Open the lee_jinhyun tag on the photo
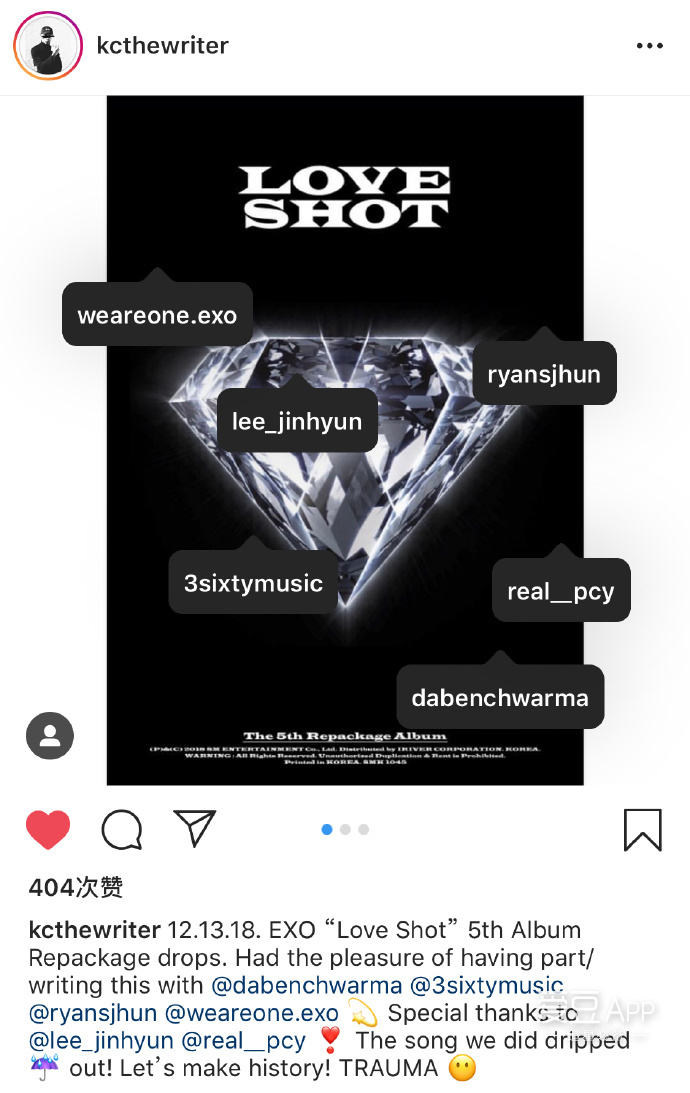The height and width of the screenshot is (1093, 690). coord(297,421)
